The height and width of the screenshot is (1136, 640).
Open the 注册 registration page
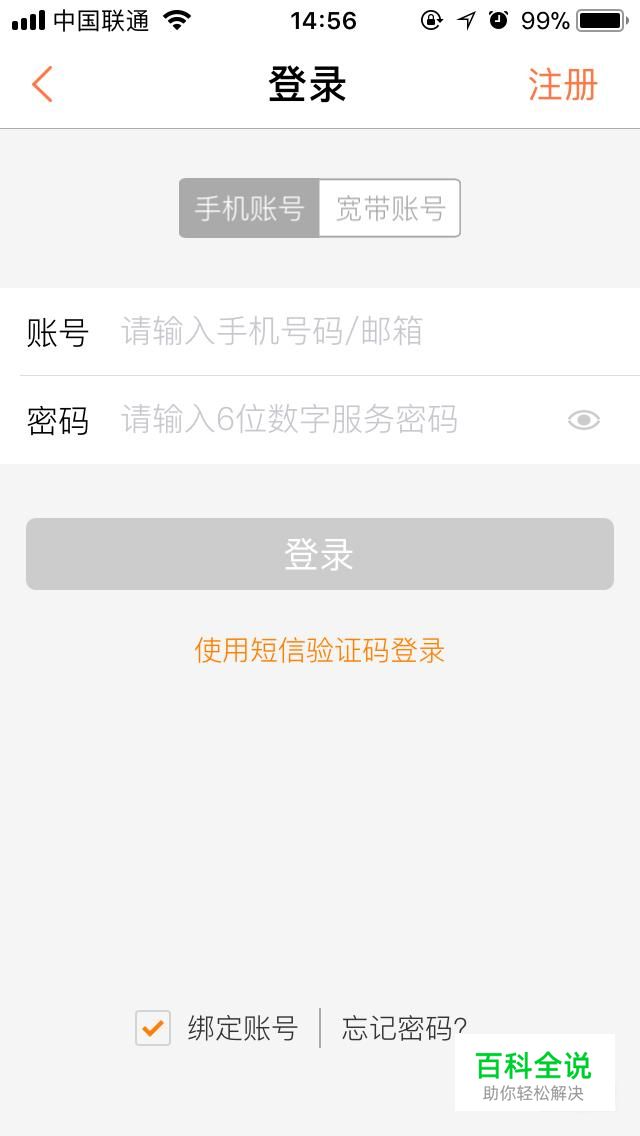562,85
